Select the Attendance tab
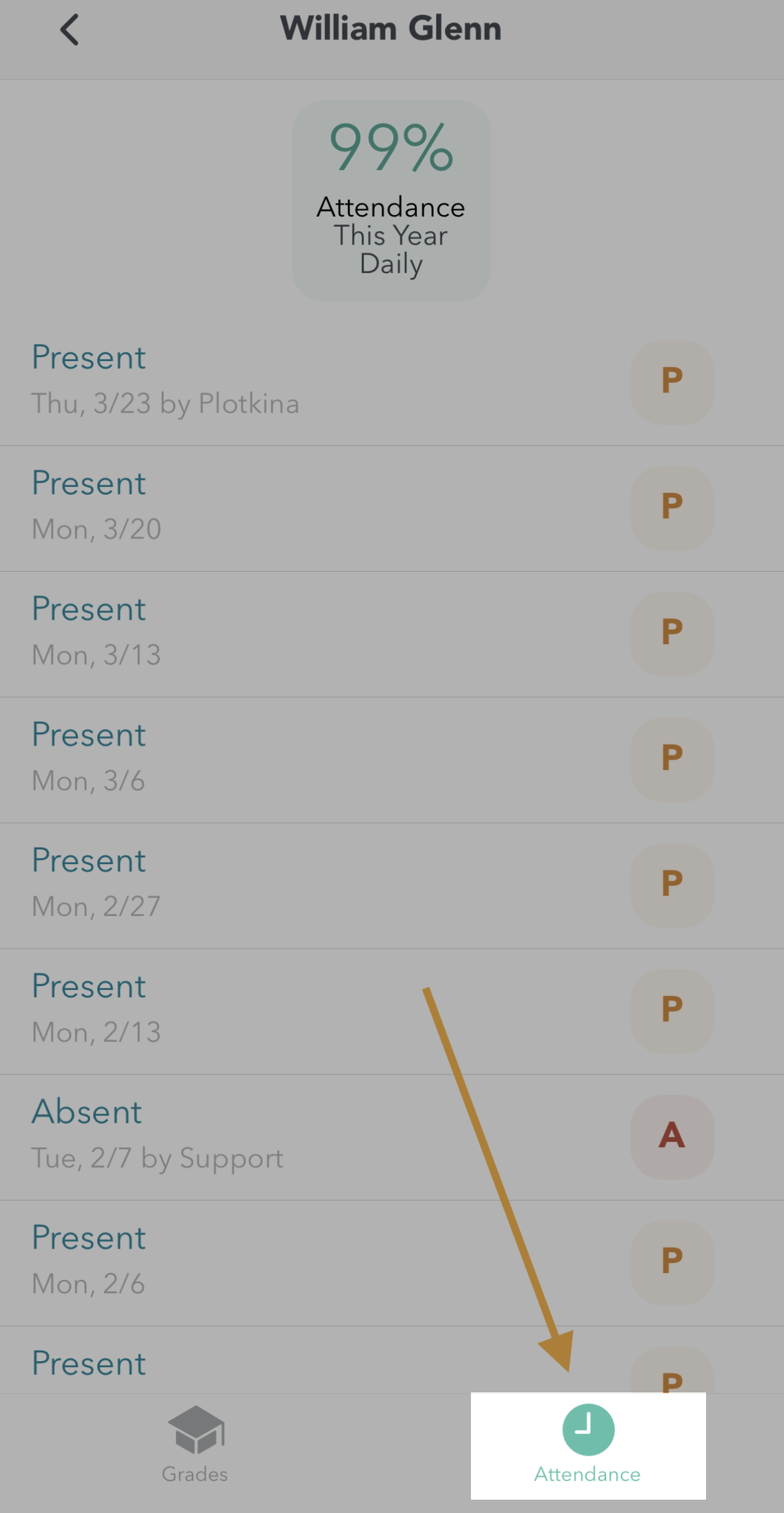The width and height of the screenshot is (784, 1513). pos(588,1444)
